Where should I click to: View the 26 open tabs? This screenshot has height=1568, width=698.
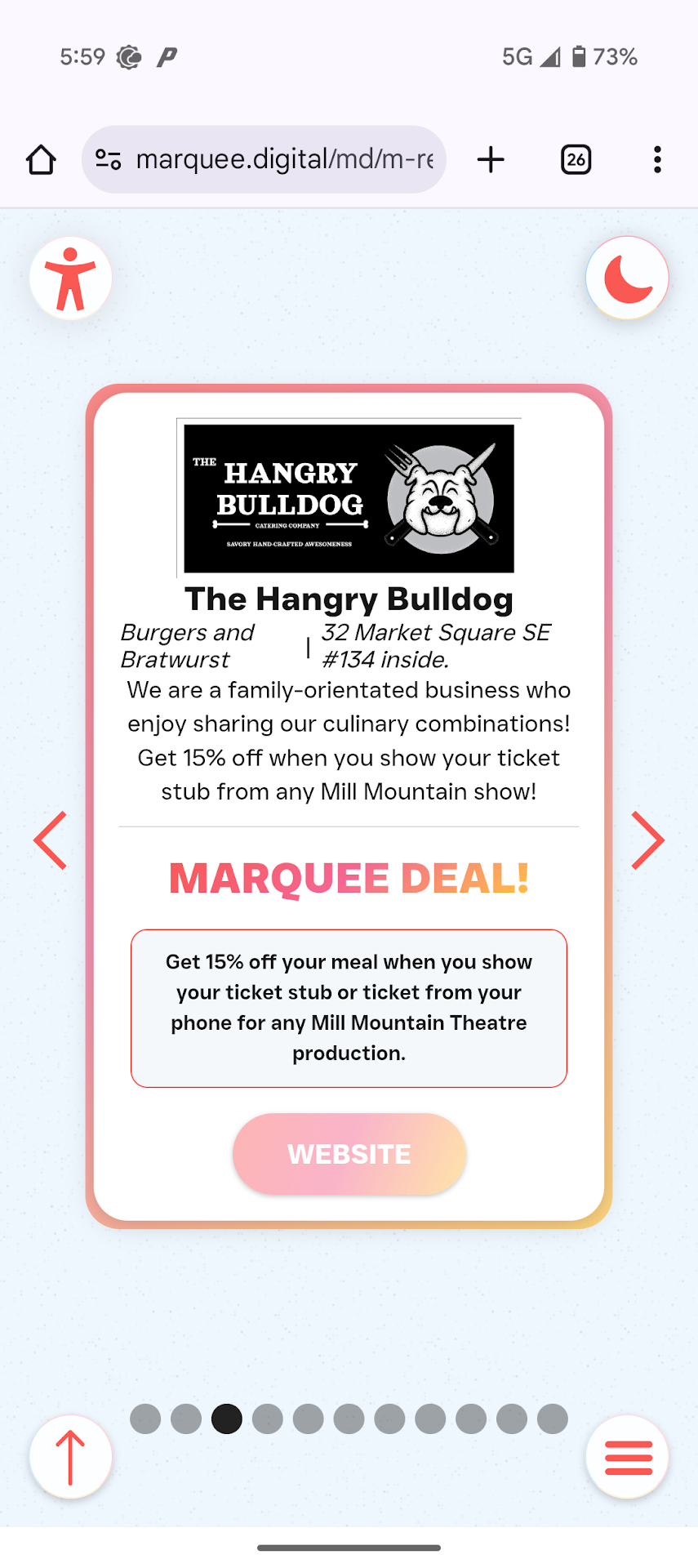click(x=576, y=159)
